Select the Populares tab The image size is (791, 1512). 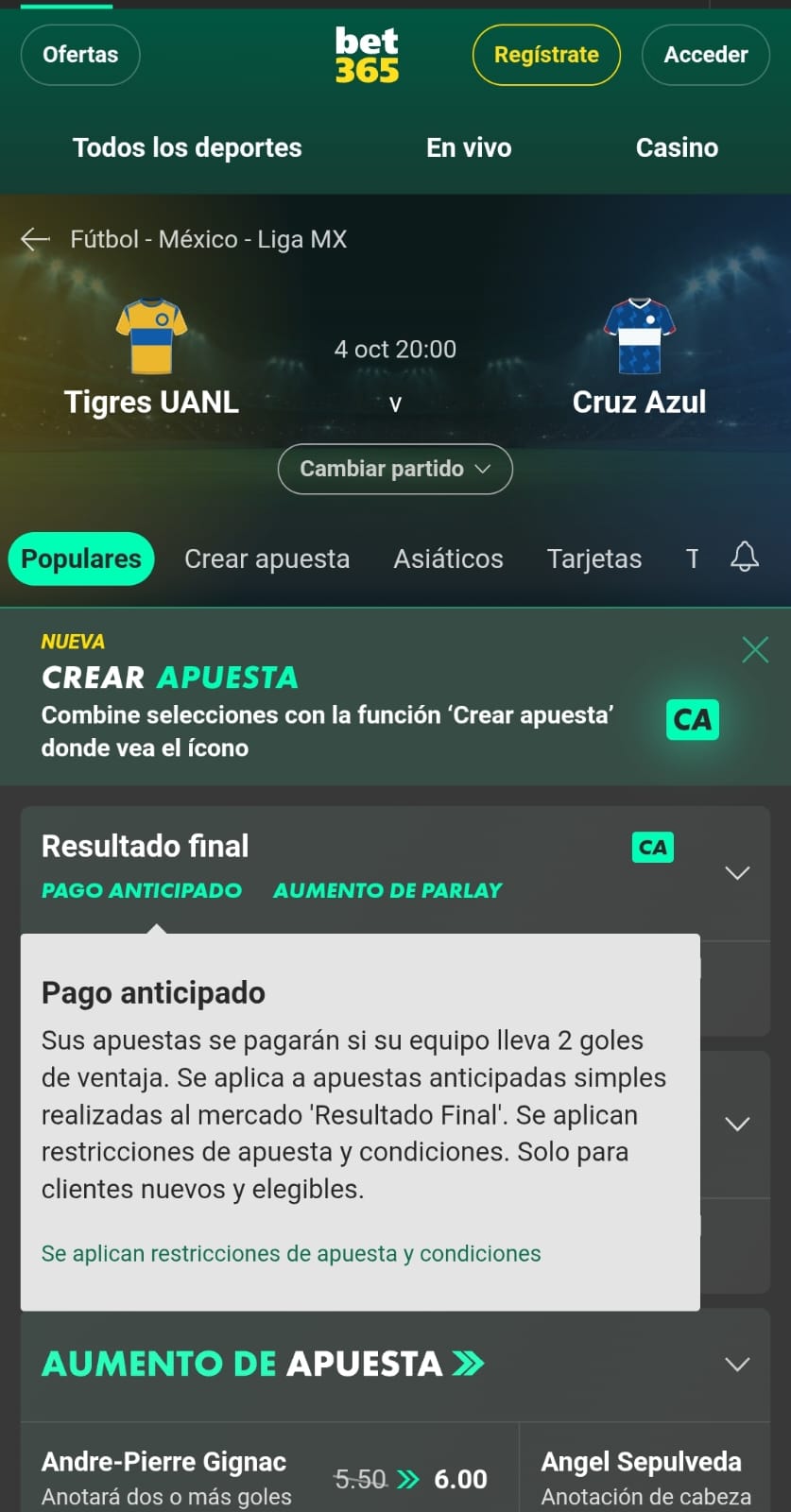pyautogui.click(x=80, y=558)
